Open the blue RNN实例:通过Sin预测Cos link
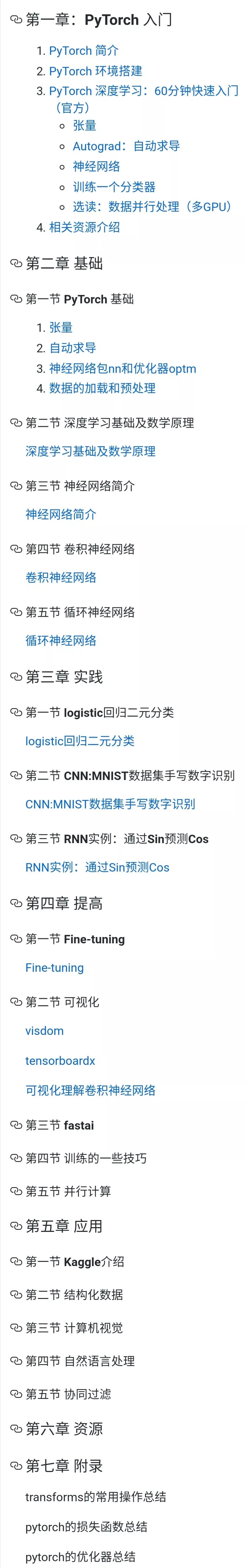The height and width of the screenshot is (1568, 247). (x=97, y=867)
